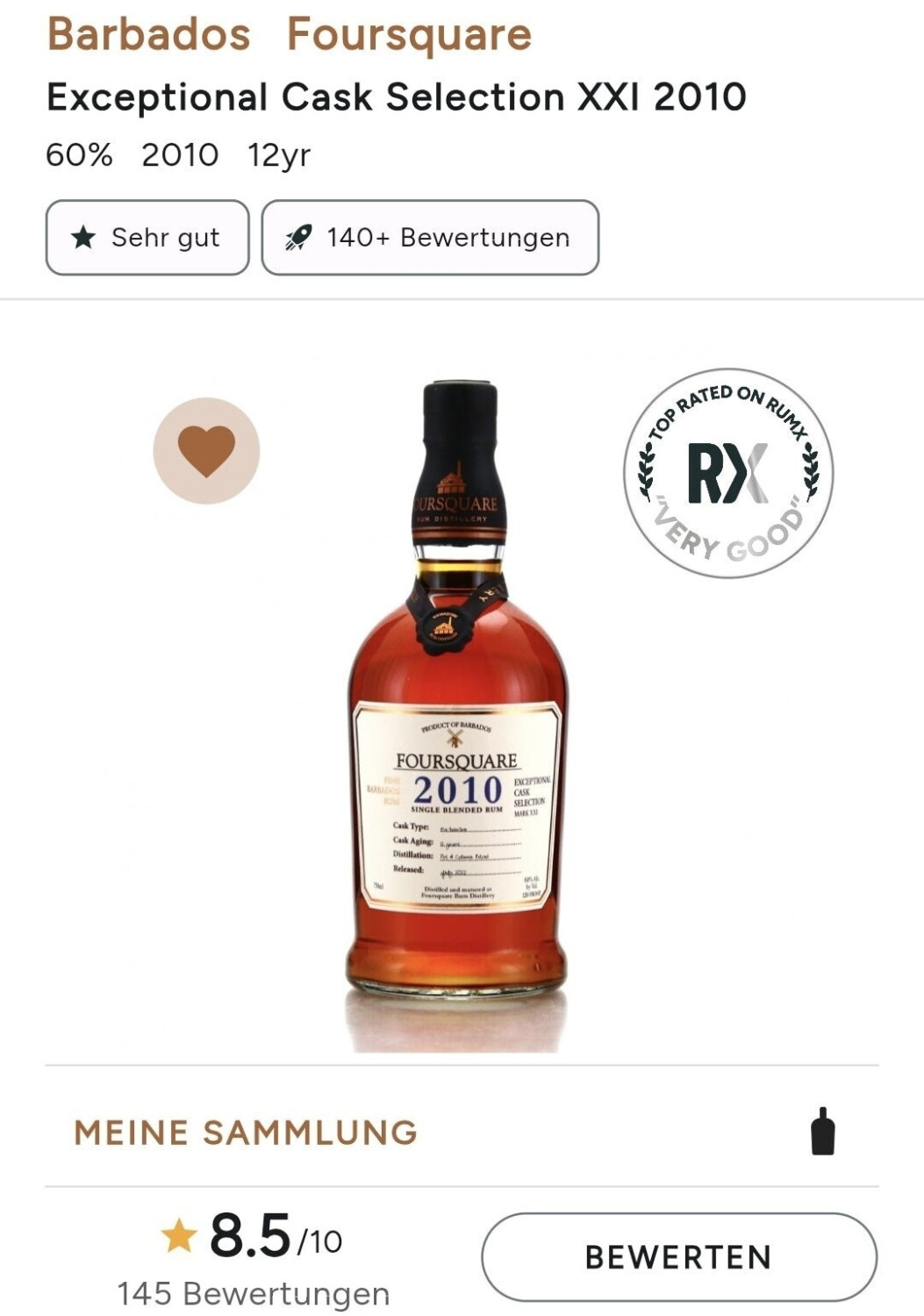Tap the BEWERTEN button
Viewport: 924px width, 1316px height.
pos(678,1256)
